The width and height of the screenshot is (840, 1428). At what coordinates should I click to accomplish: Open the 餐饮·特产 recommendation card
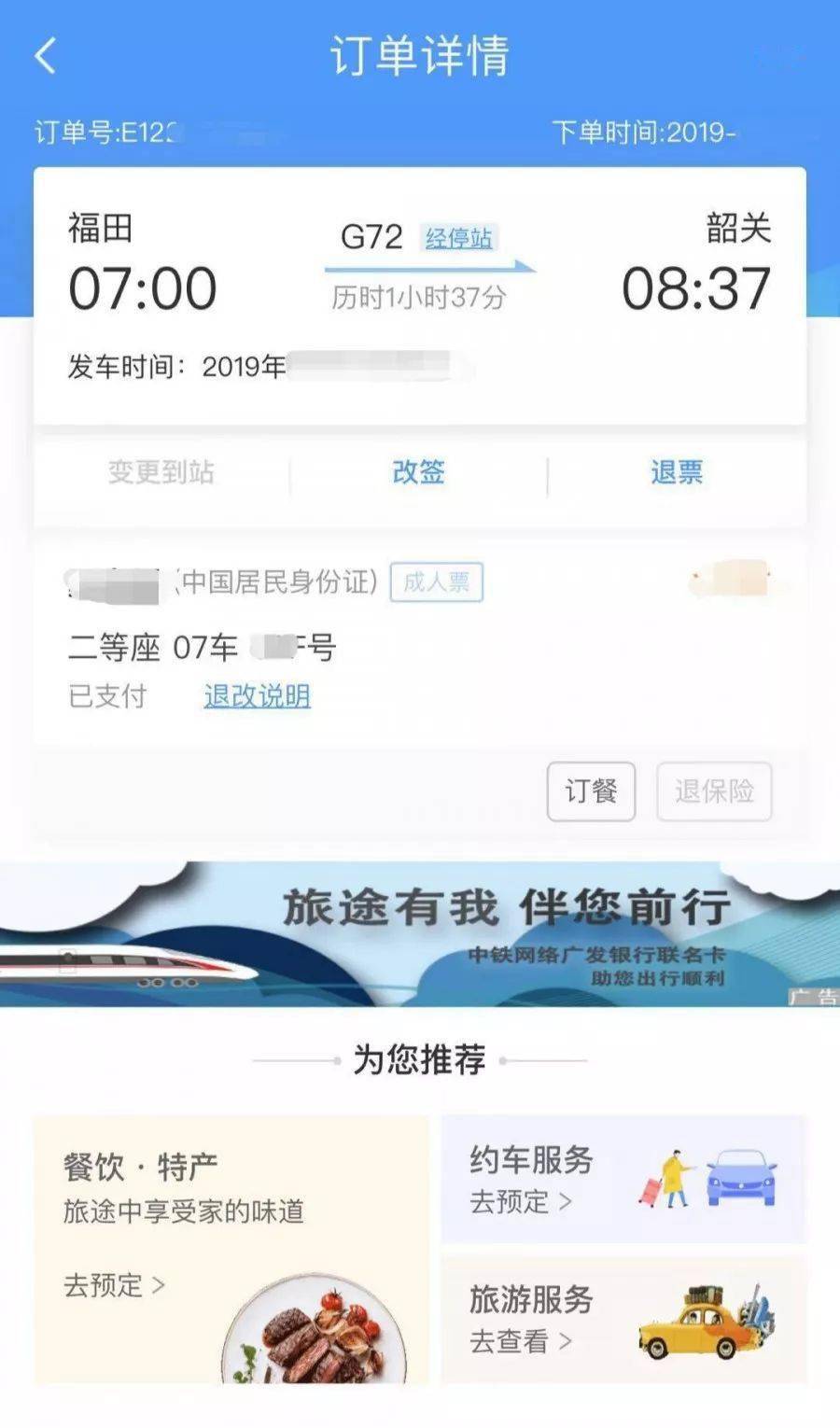pyautogui.click(x=231, y=1249)
